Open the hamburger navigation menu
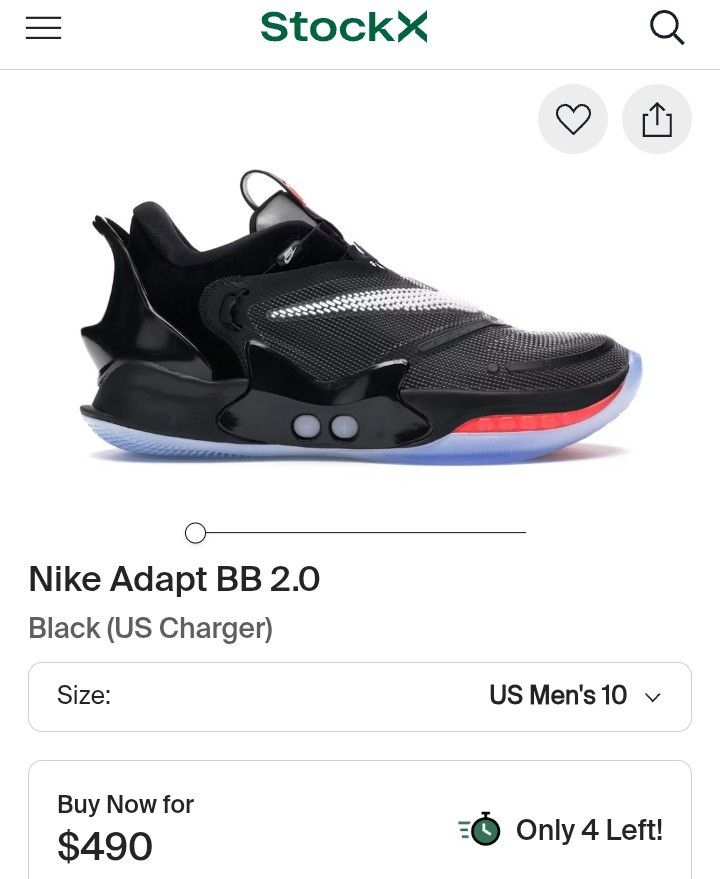720x879 pixels. point(42,28)
